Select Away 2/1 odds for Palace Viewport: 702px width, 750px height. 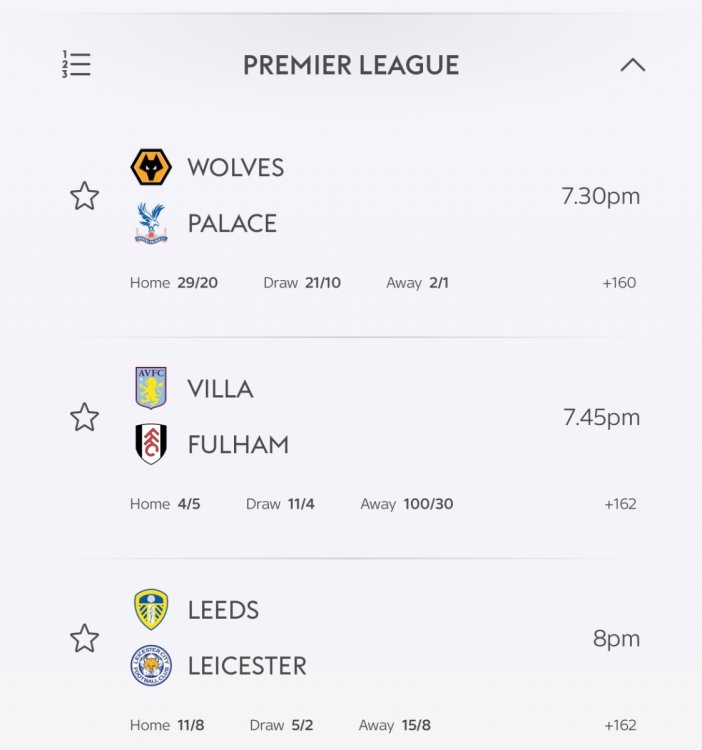tap(418, 283)
